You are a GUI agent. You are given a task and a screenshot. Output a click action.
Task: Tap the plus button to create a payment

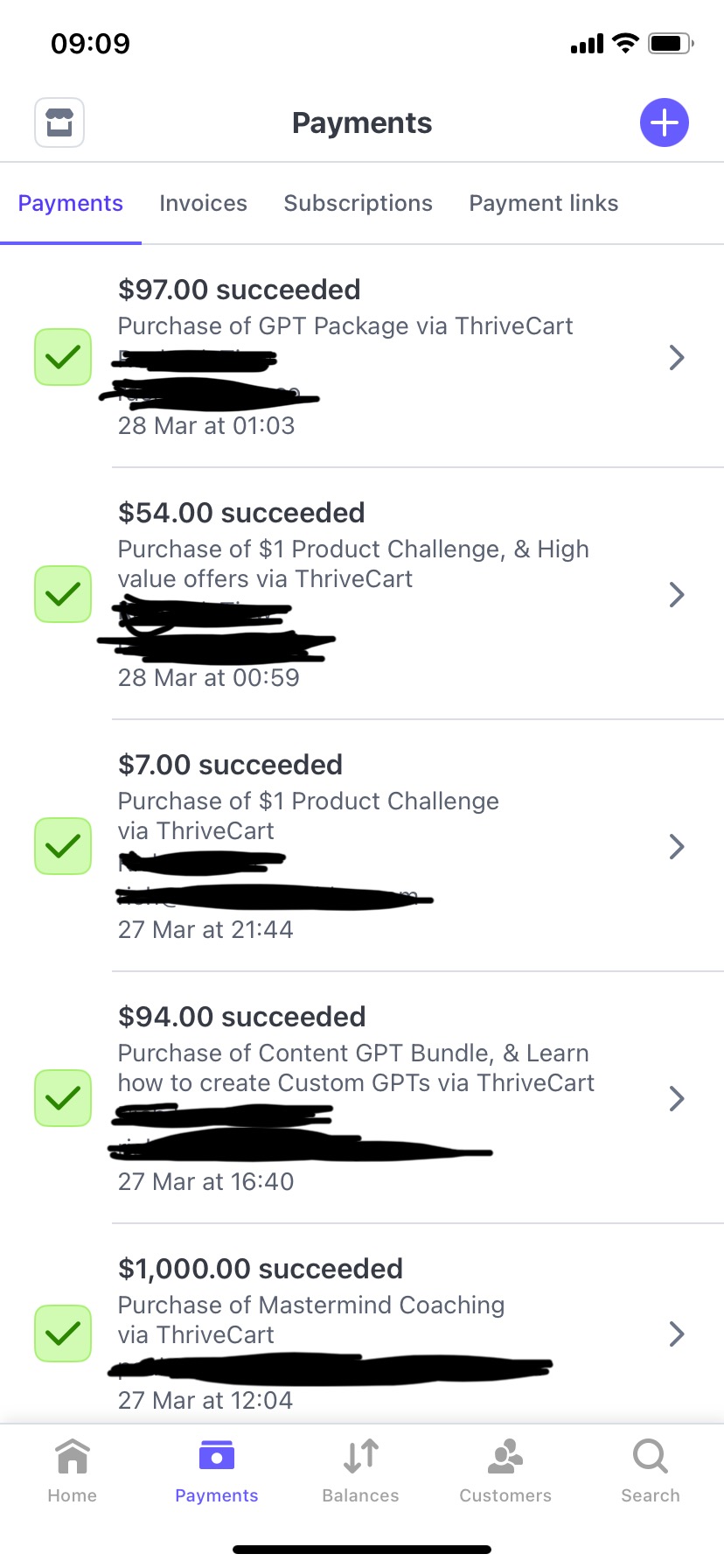coord(664,122)
